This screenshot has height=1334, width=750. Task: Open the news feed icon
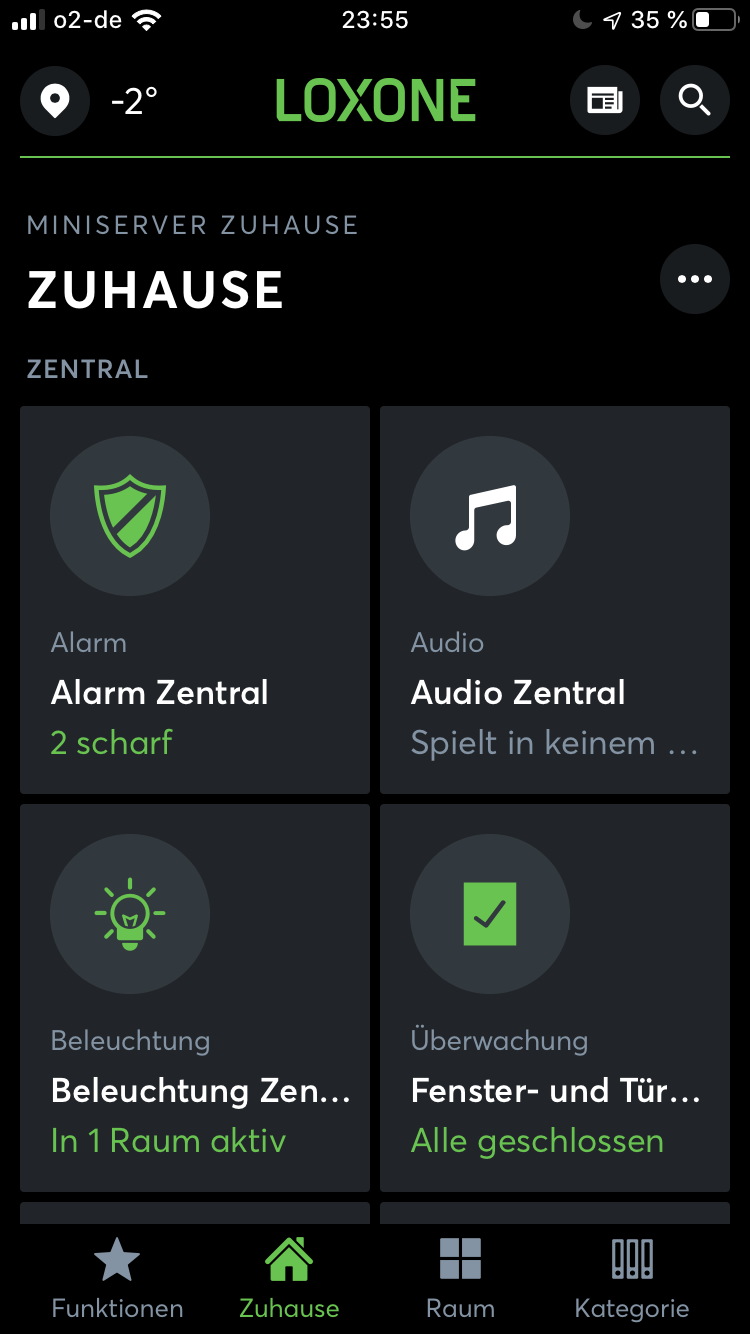[604, 100]
